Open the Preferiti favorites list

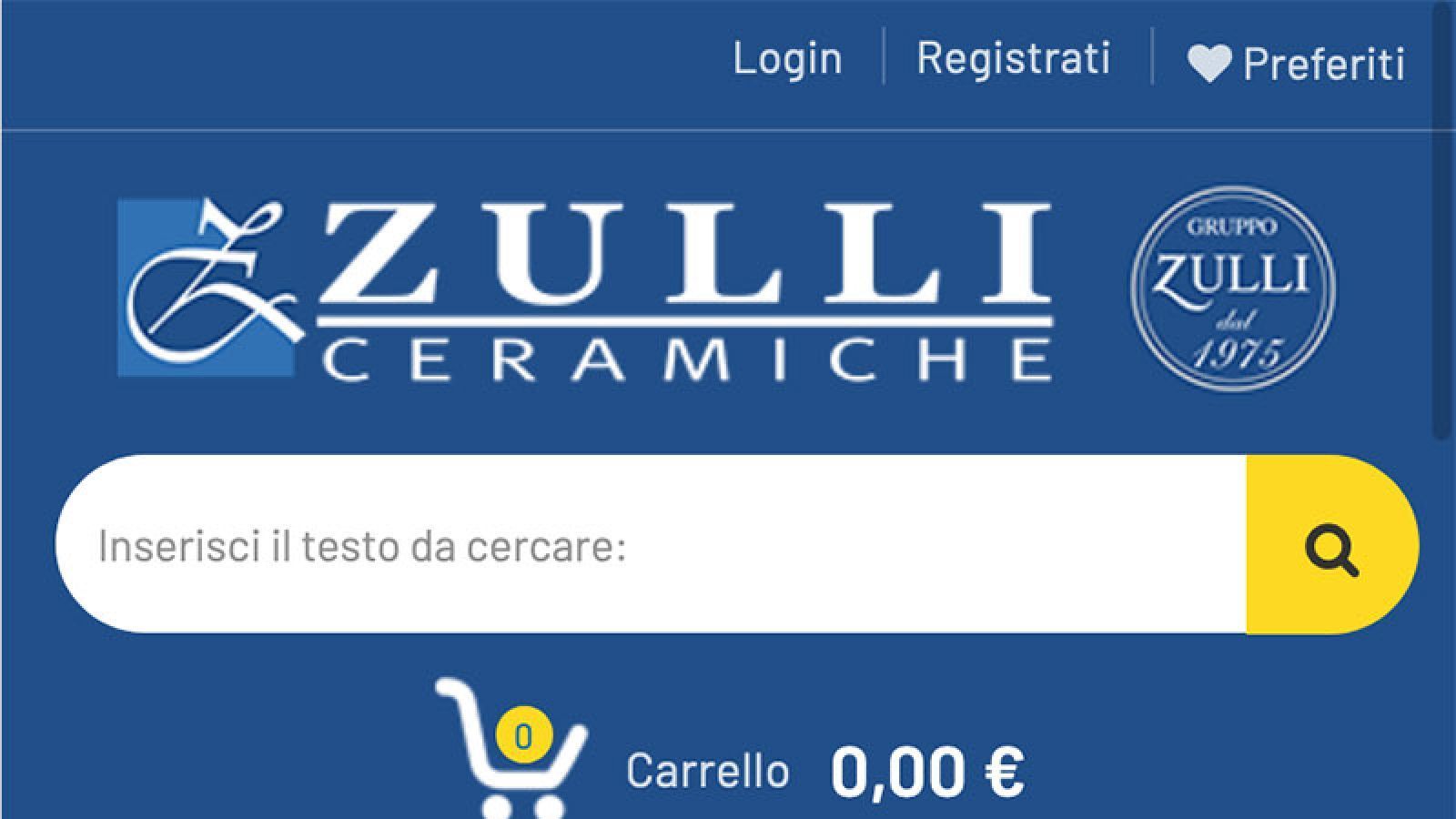pyautogui.click(x=1297, y=64)
